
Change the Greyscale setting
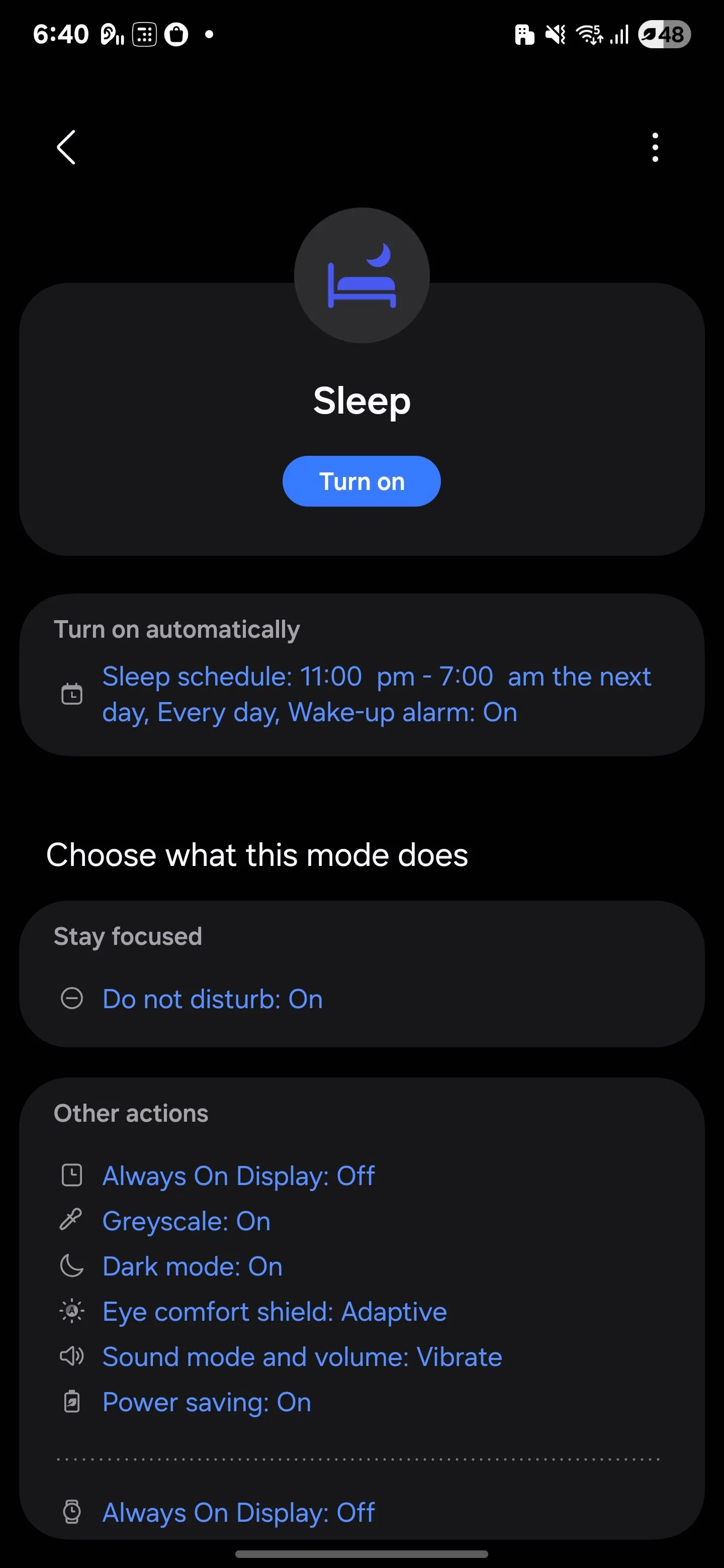(186, 1221)
